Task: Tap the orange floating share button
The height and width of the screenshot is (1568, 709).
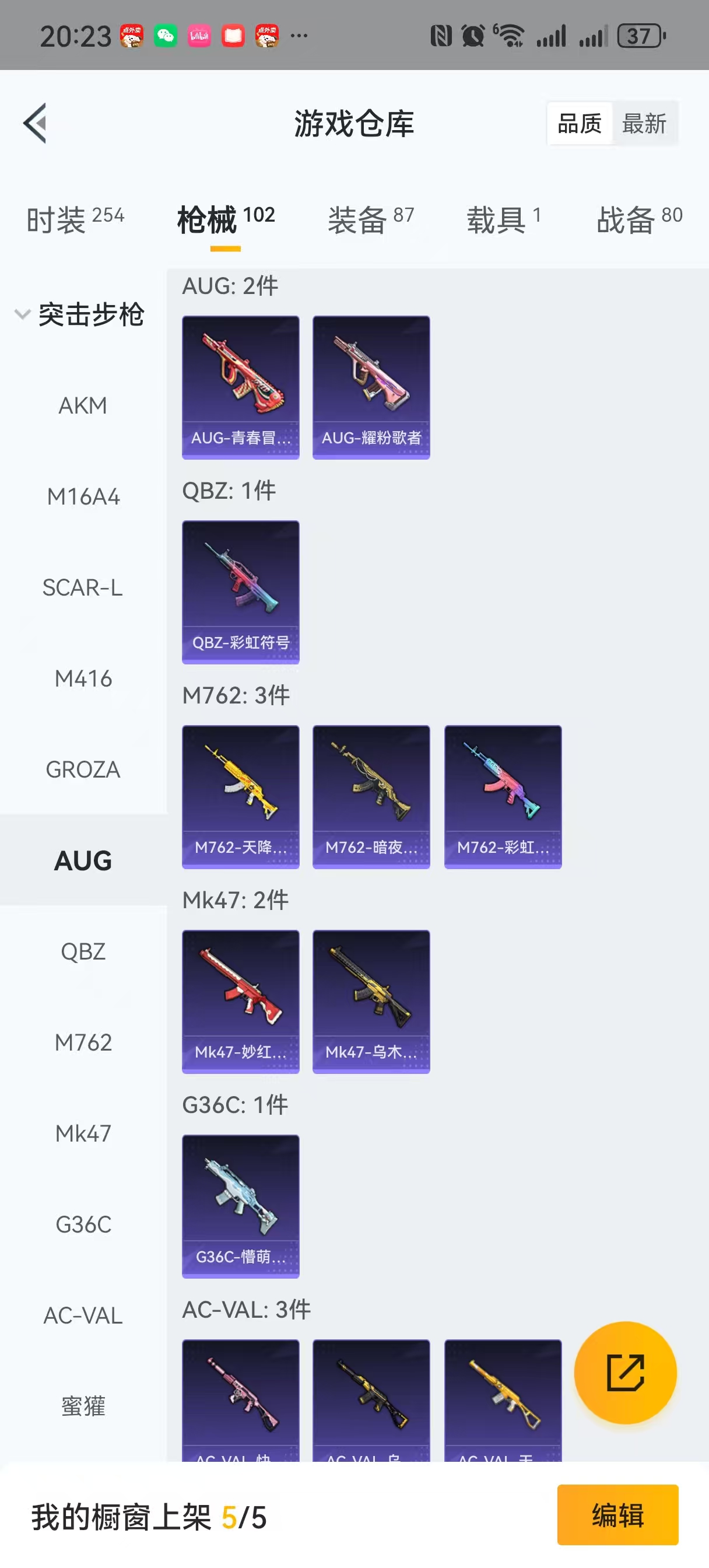Action: (625, 1373)
